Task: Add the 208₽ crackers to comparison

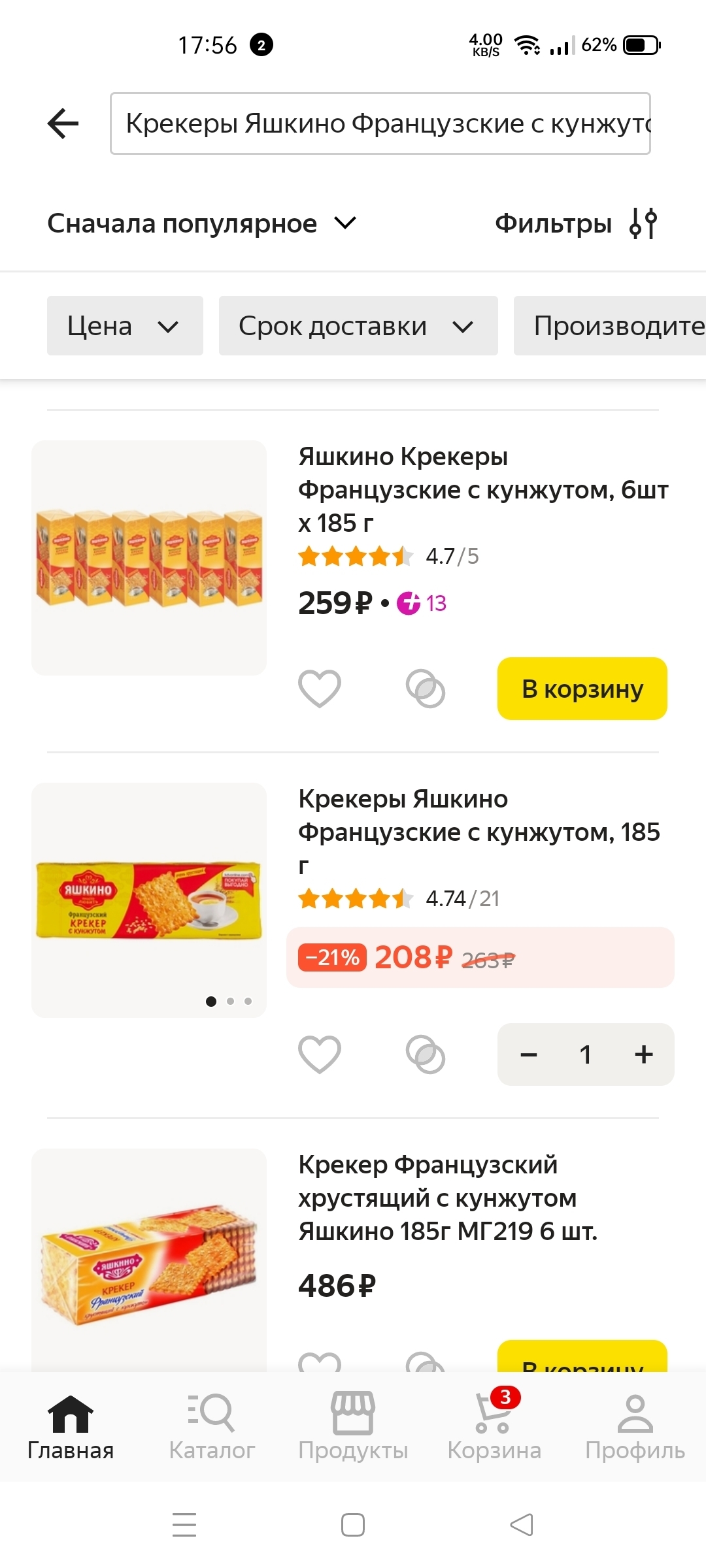Action: [426, 1054]
